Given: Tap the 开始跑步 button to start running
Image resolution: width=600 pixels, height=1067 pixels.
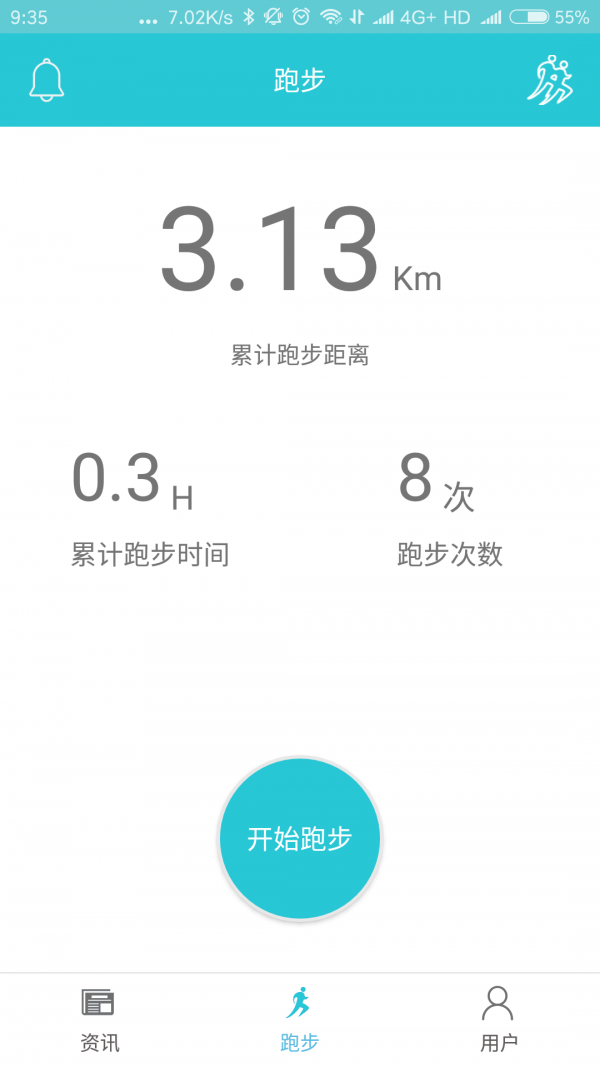Looking at the screenshot, I should tap(300, 838).
